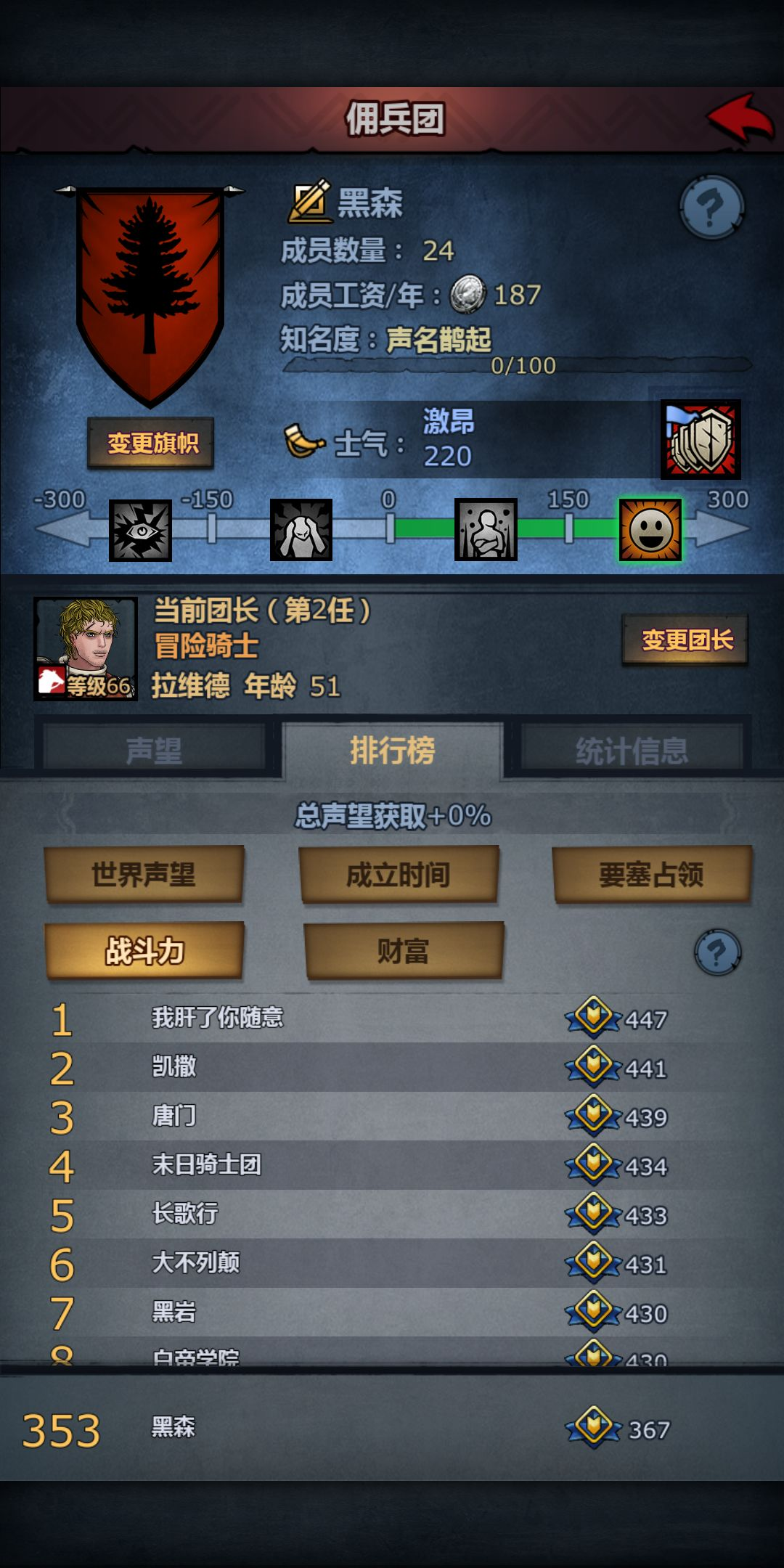Open the help icon beside ranking filters
Viewport: 784px width, 1568px height.
click(x=717, y=952)
